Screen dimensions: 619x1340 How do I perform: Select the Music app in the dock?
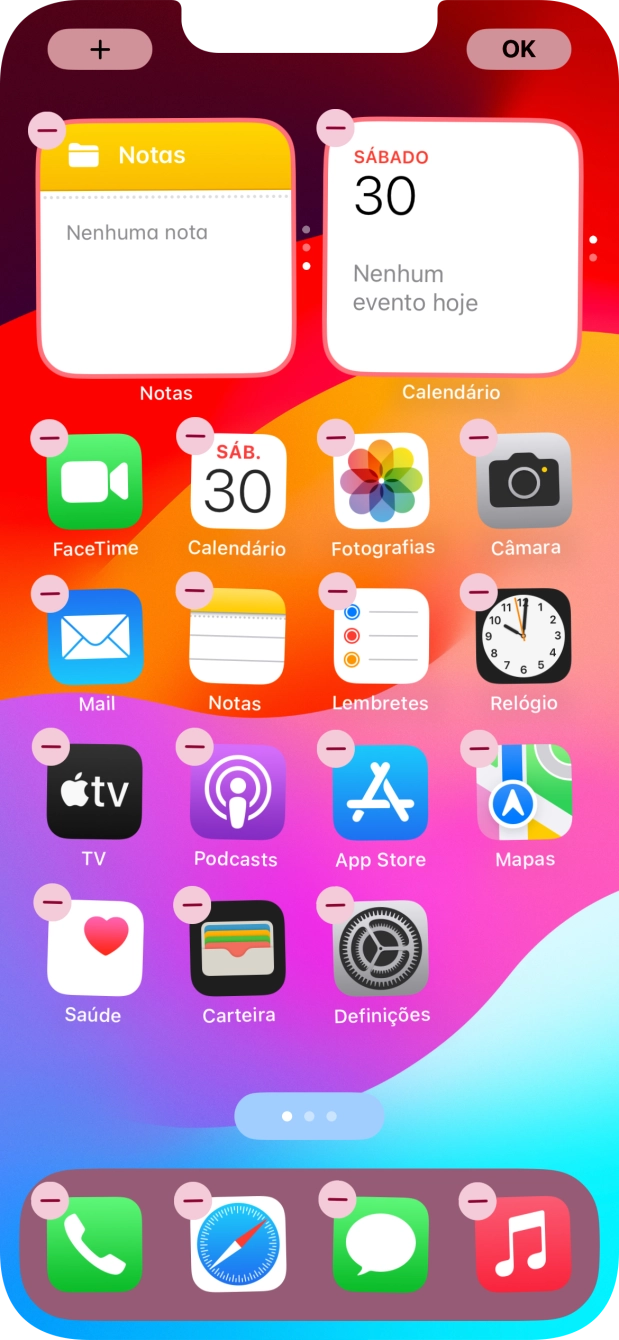(x=524, y=1244)
